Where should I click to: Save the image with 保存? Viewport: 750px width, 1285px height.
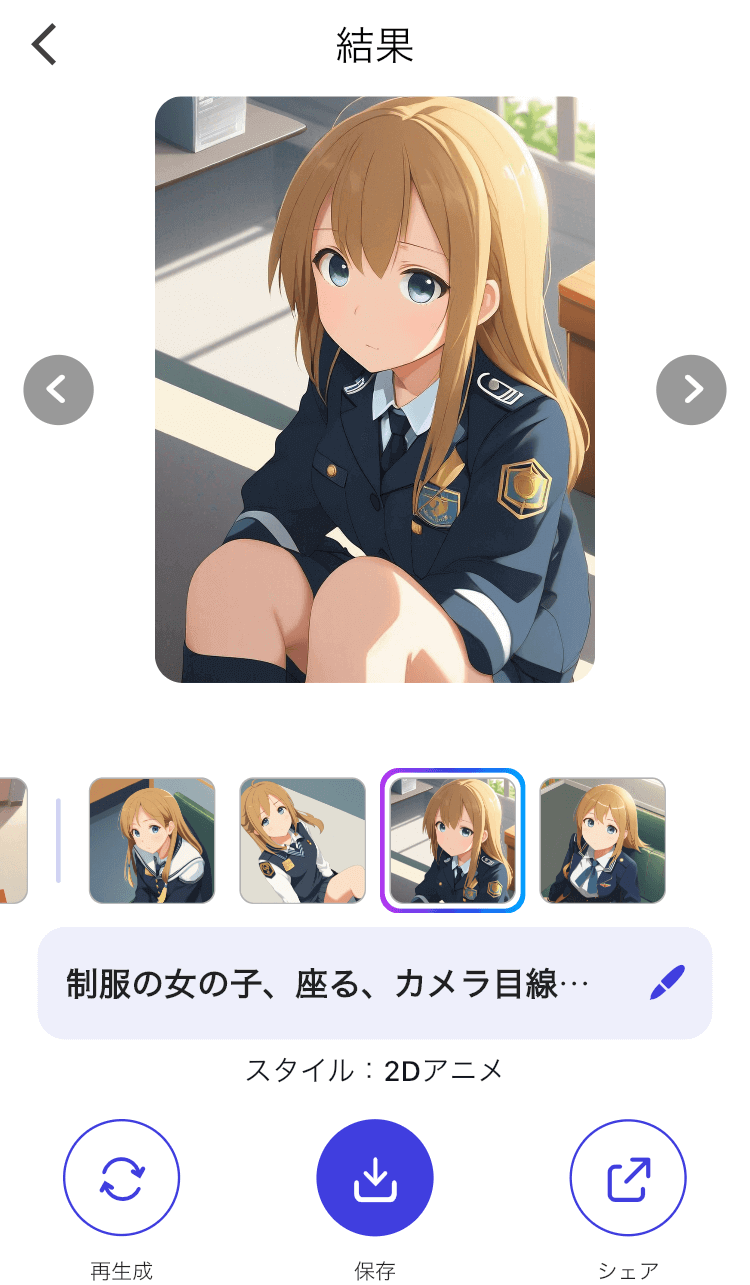(x=375, y=1178)
